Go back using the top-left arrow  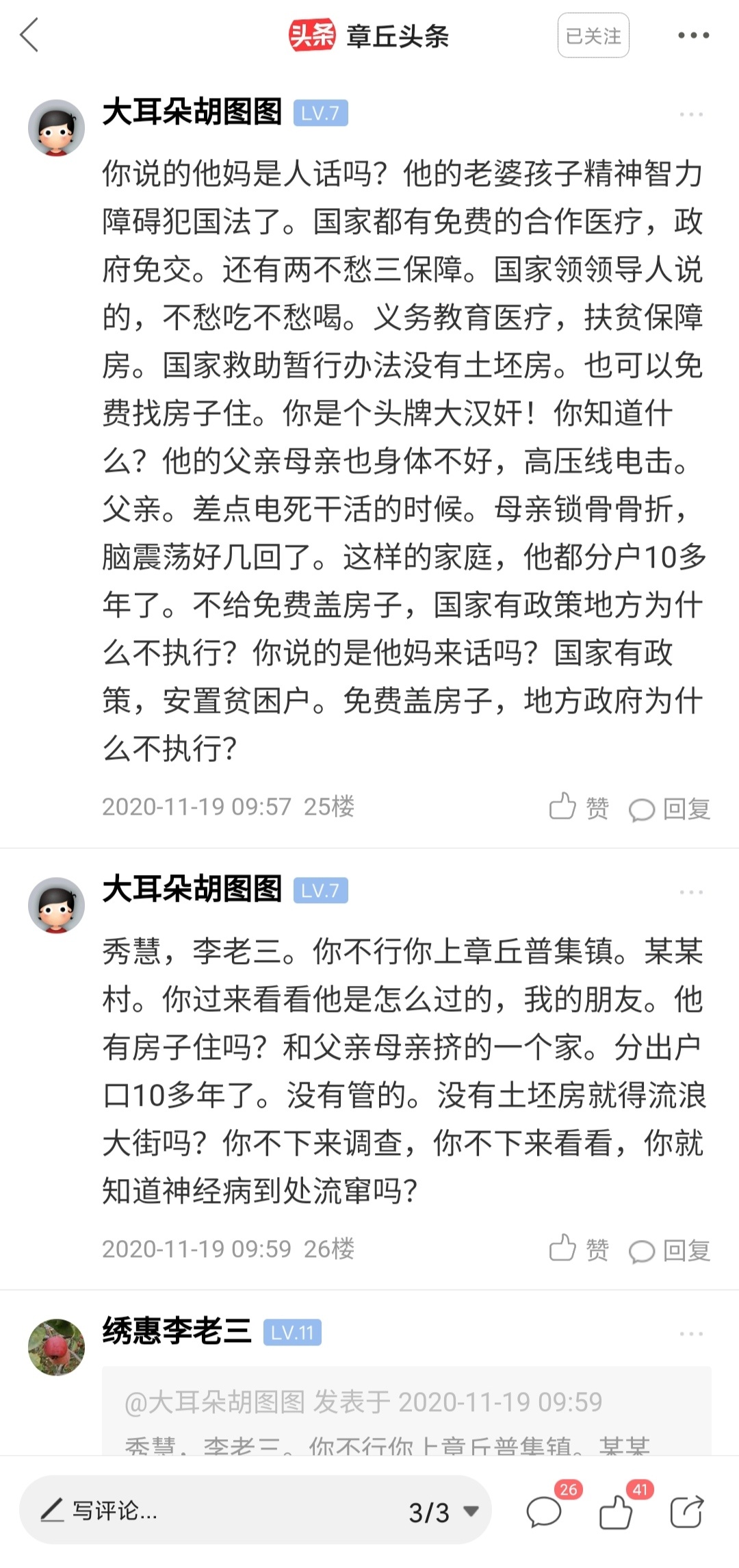[29, 36]
